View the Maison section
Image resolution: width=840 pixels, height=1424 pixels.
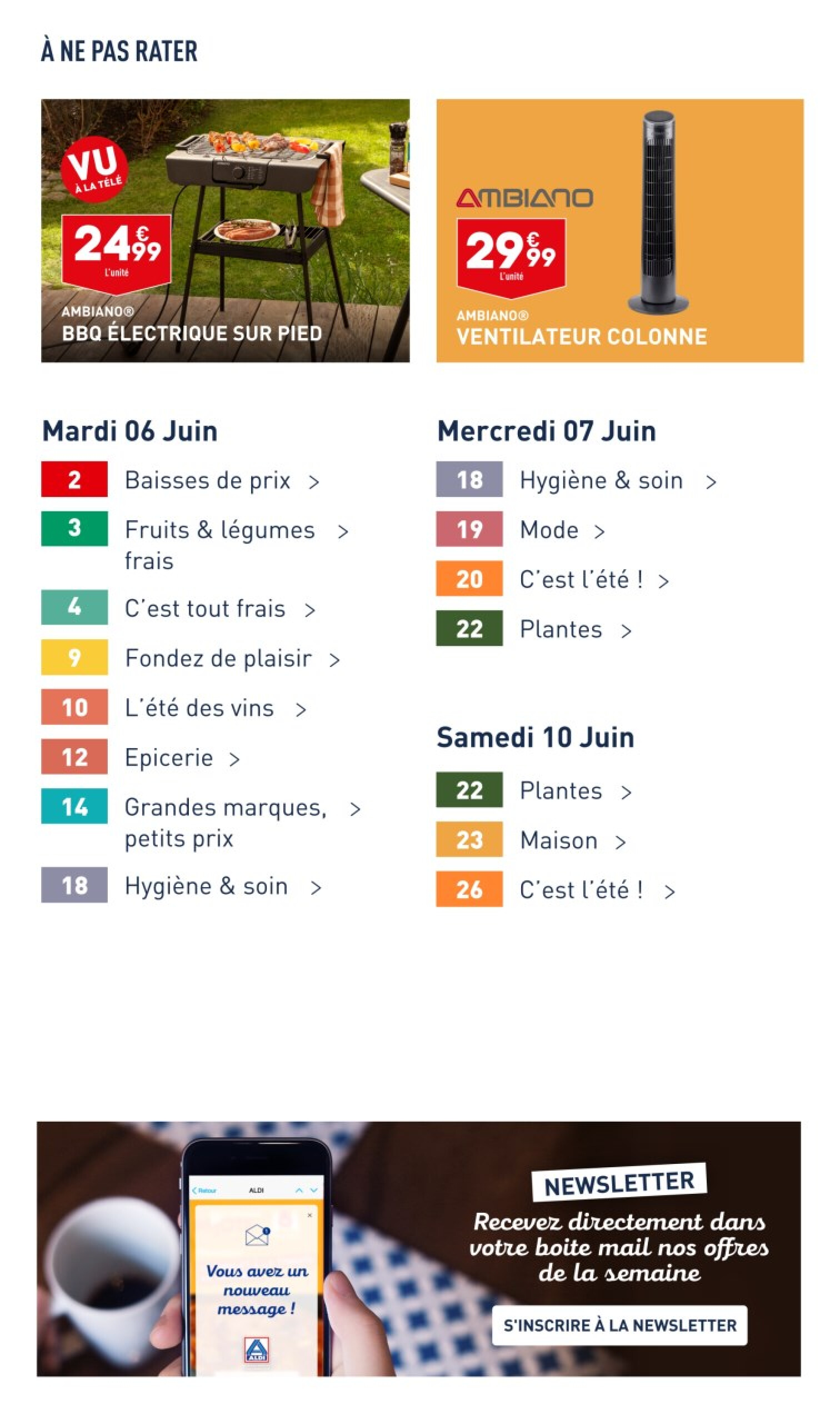coord(532,840)
